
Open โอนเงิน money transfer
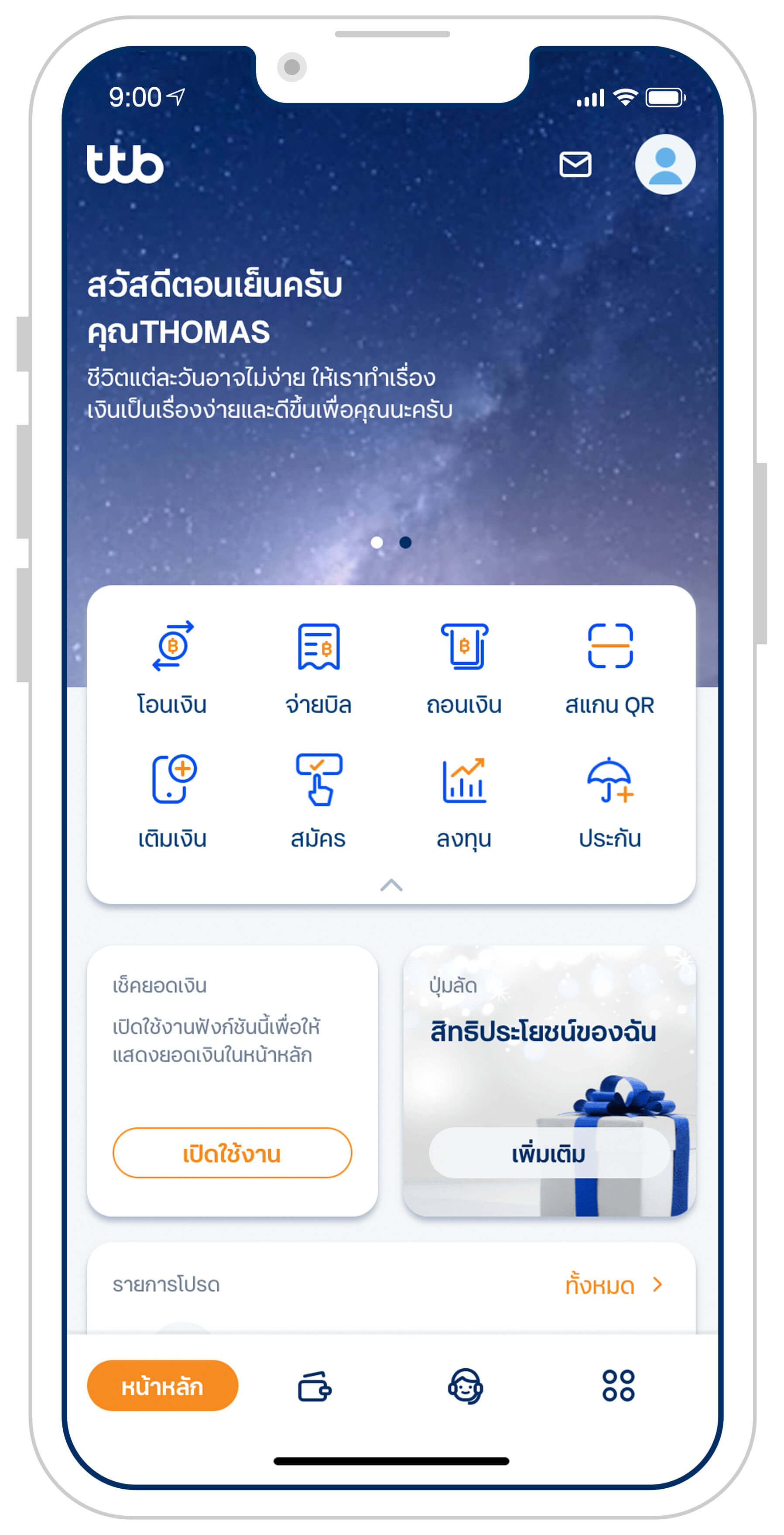(x=172, y=667)
